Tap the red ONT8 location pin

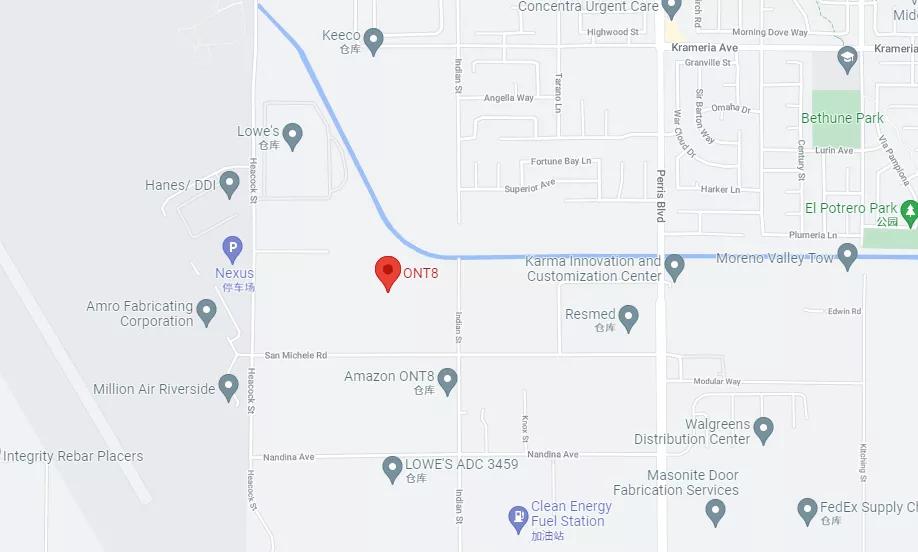pos(388,271)
